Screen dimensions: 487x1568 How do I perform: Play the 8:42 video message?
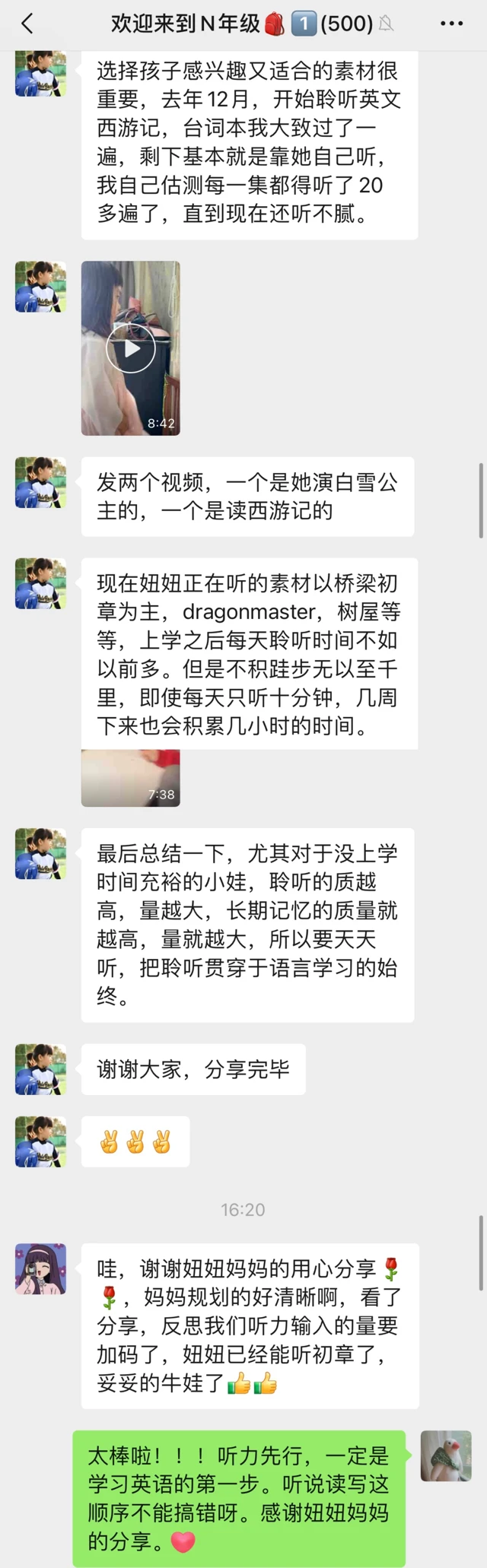coord(131,348)
